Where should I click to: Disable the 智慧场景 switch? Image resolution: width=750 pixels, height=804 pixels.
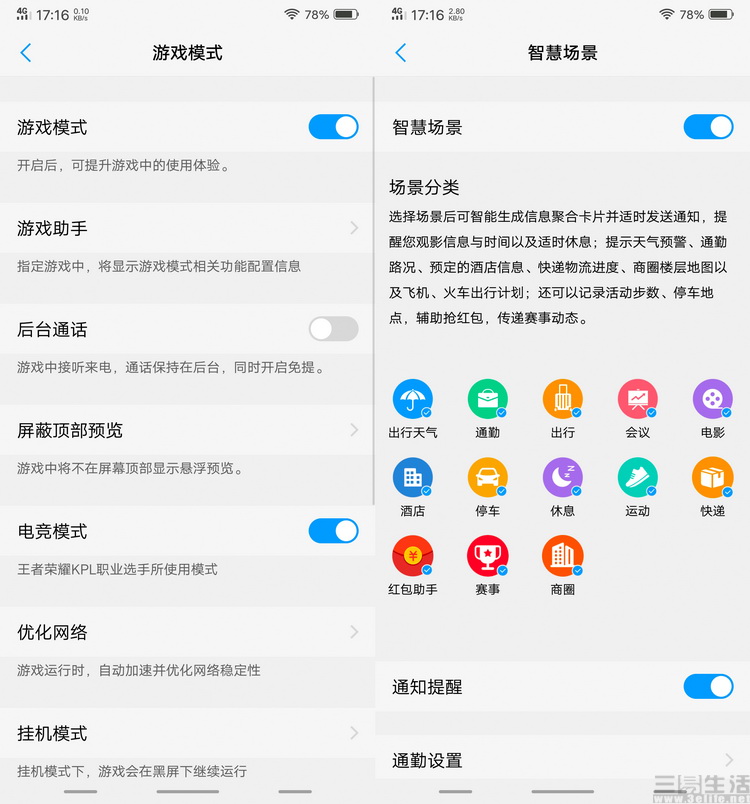708,127
